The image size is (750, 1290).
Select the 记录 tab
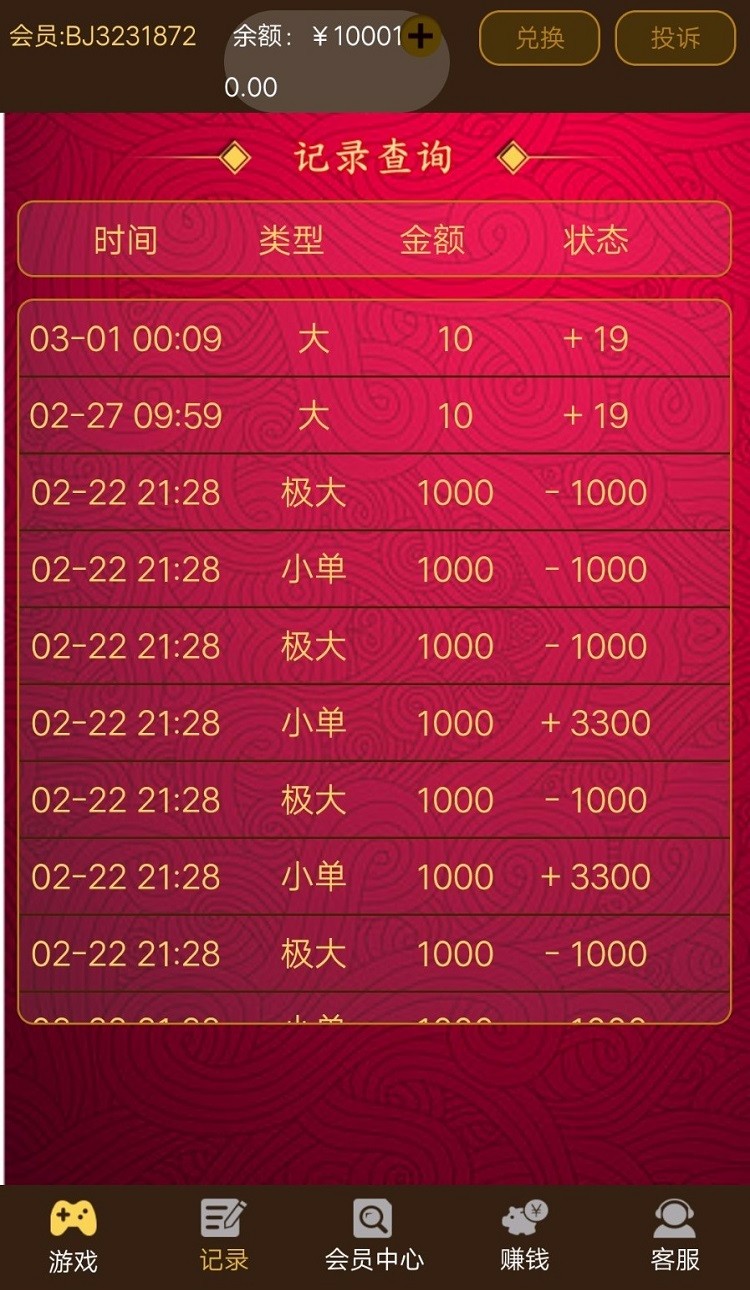(224, 1236)
